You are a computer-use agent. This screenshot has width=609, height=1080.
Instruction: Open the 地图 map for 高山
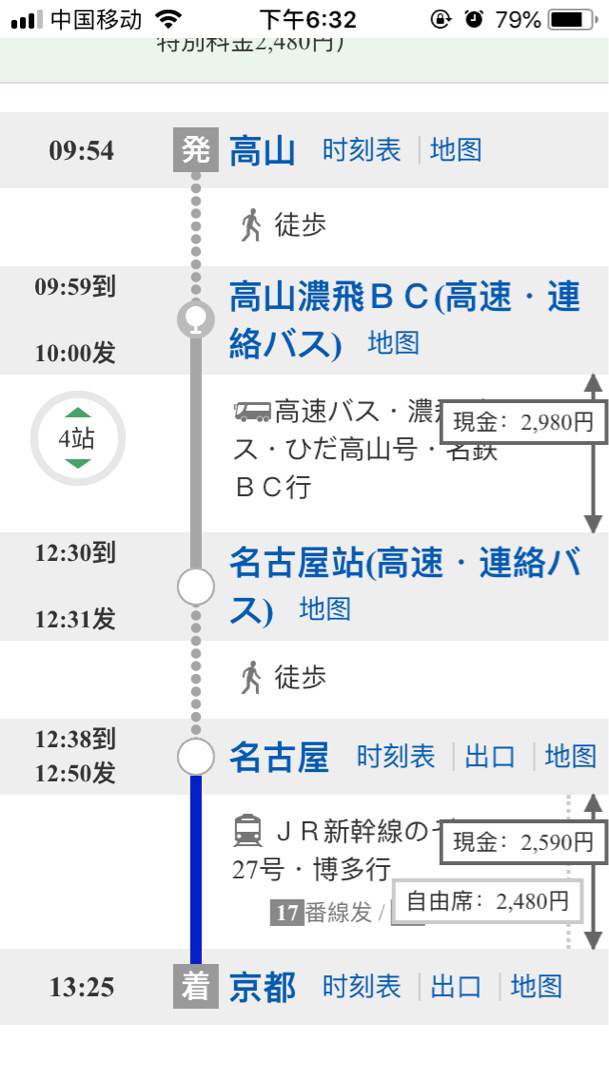456,151
